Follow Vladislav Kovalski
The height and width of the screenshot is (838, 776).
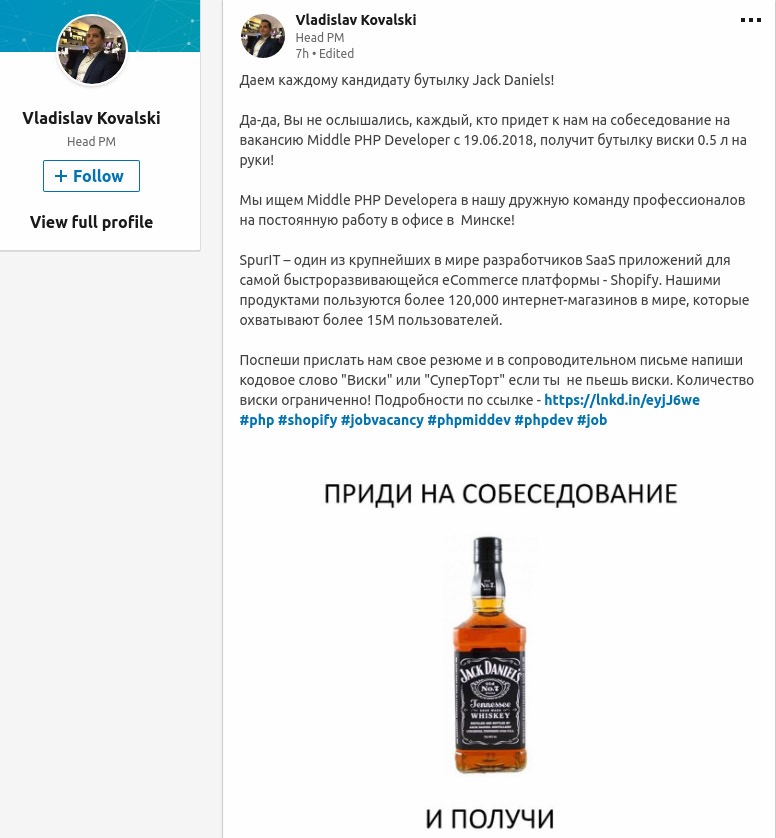(91, 176)
